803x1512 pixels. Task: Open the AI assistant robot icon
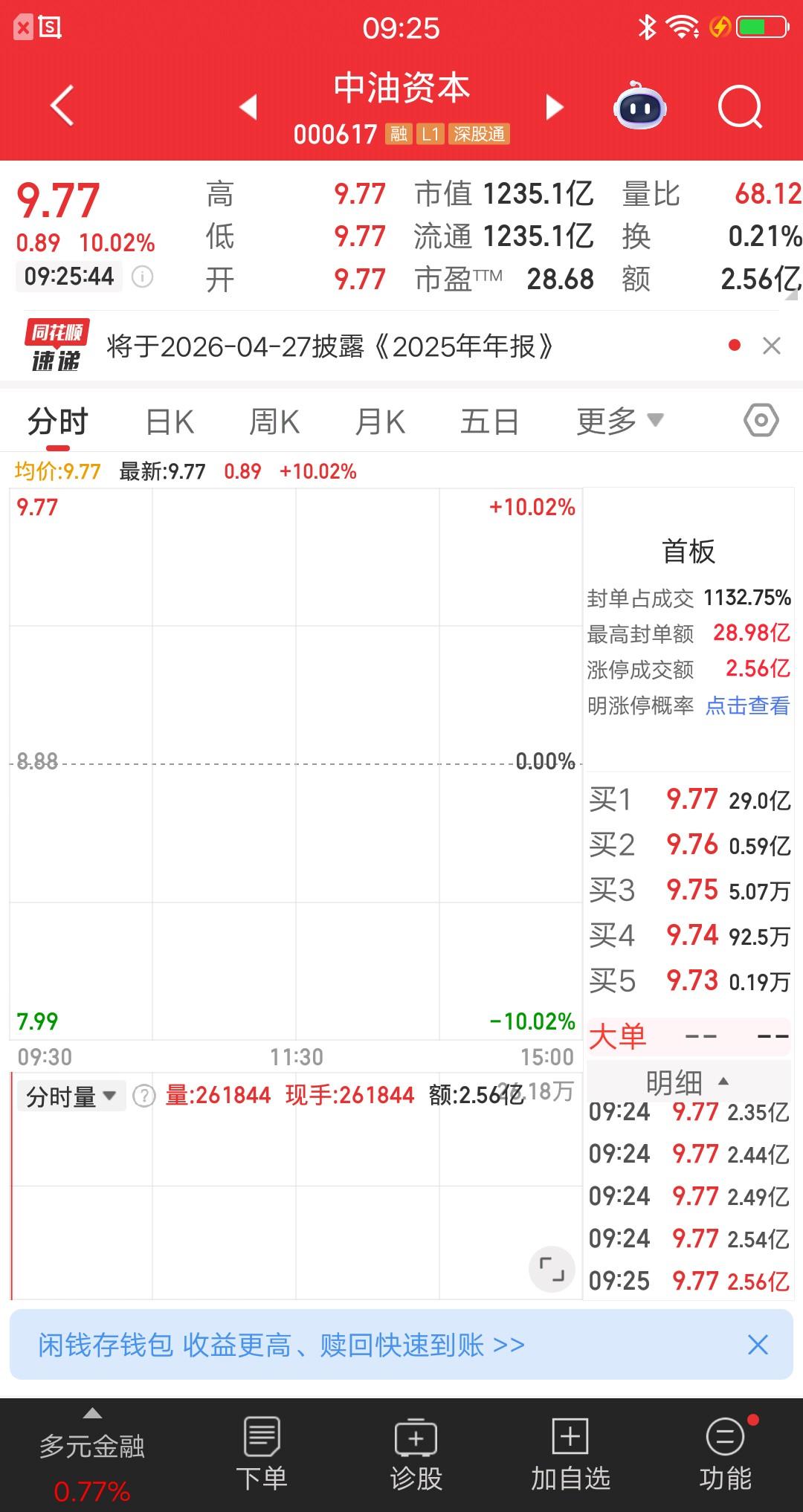641,107
